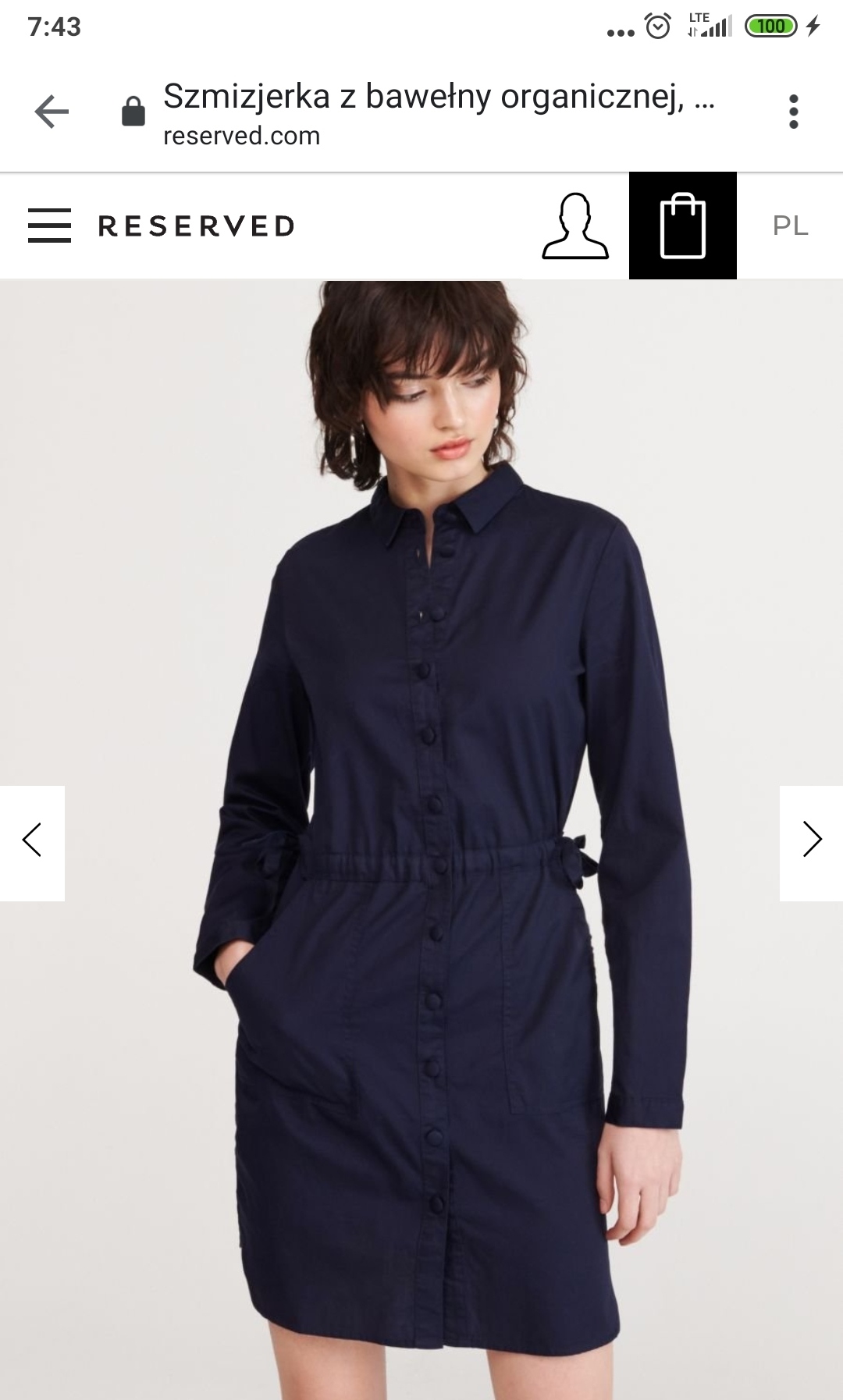Show the next product photo
The height and width of the screenshot is (1400, 843).
pos(812,840)
